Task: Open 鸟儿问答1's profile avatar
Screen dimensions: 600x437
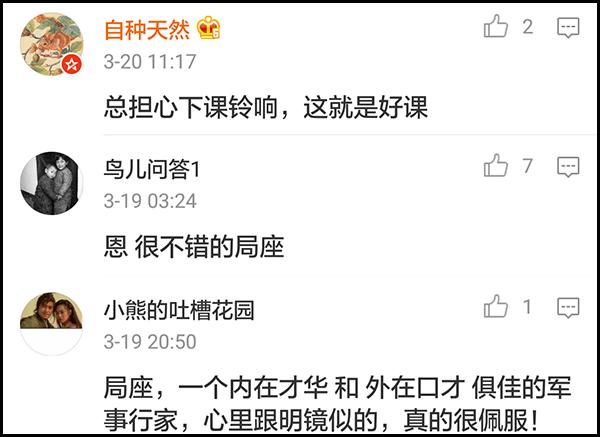Action: pyautogui.click(x=52, y=183)
